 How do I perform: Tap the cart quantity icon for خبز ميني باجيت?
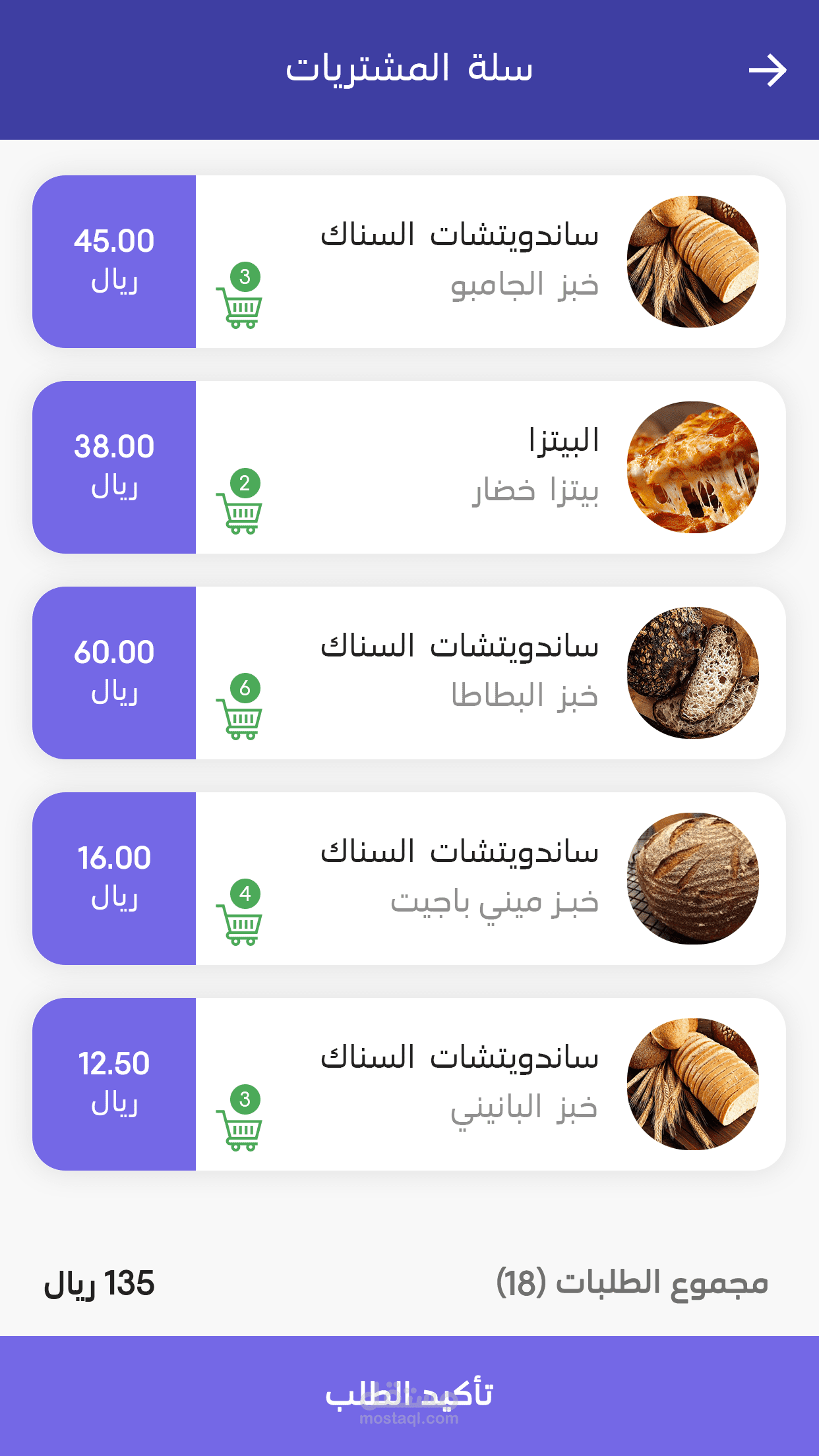tap(241, 914)
